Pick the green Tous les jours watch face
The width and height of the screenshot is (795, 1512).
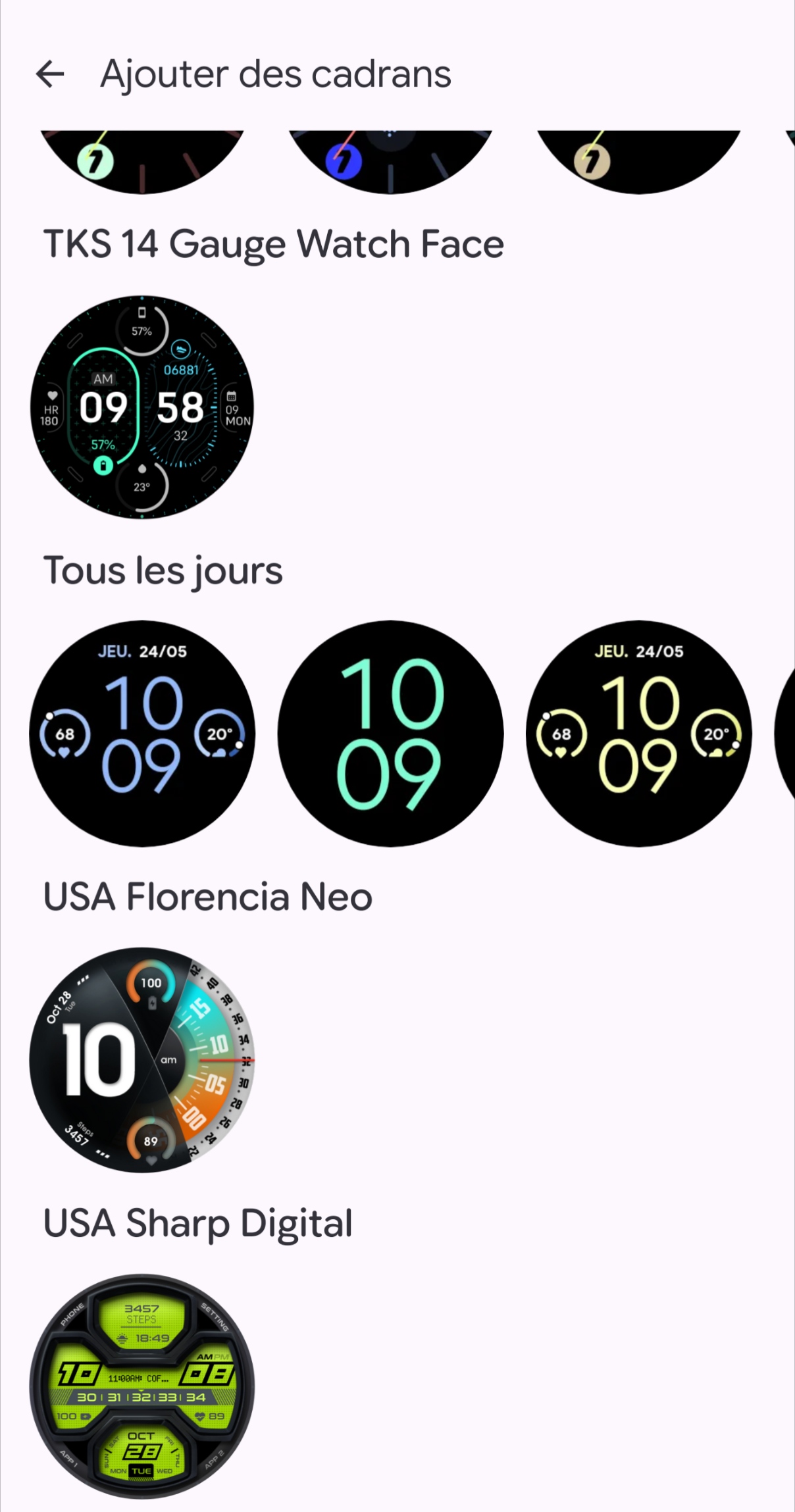(390, 733)
